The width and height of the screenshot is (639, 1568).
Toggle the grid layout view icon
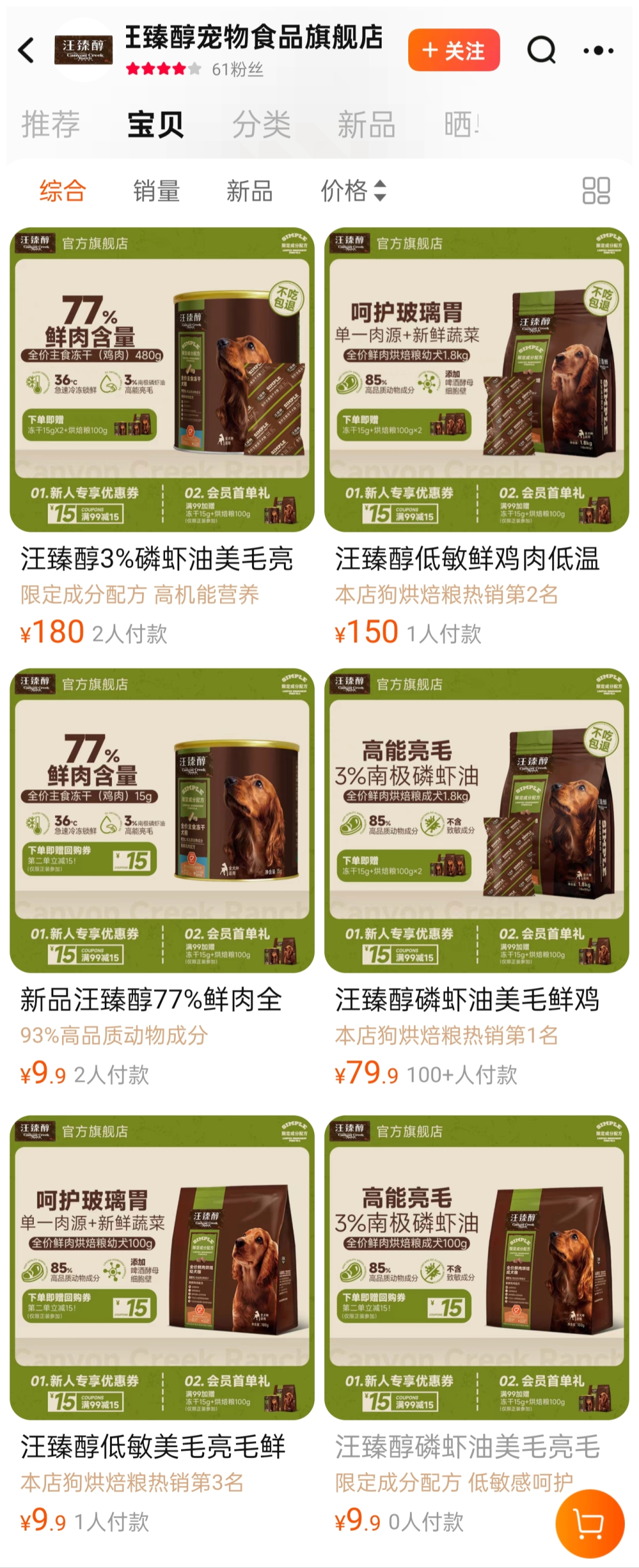click(x=596, y=190)
